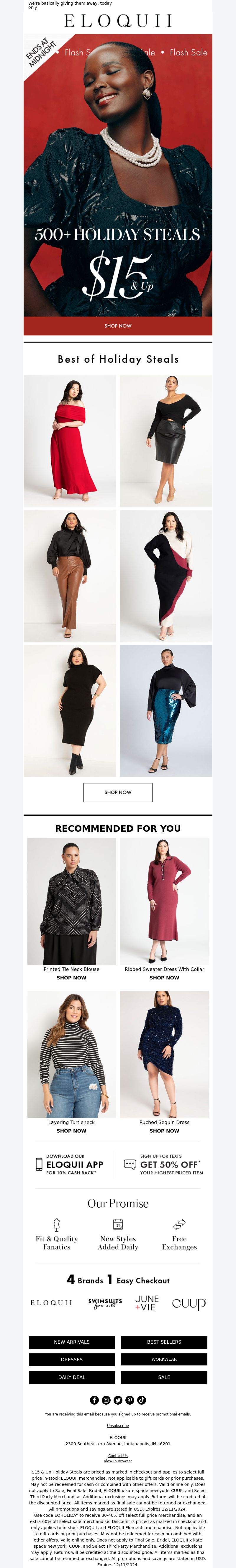This screenshot has width=236, height=1568.
Task: Shop the Printed Tie Neck Blouse
Action: [x=71, y=977]
